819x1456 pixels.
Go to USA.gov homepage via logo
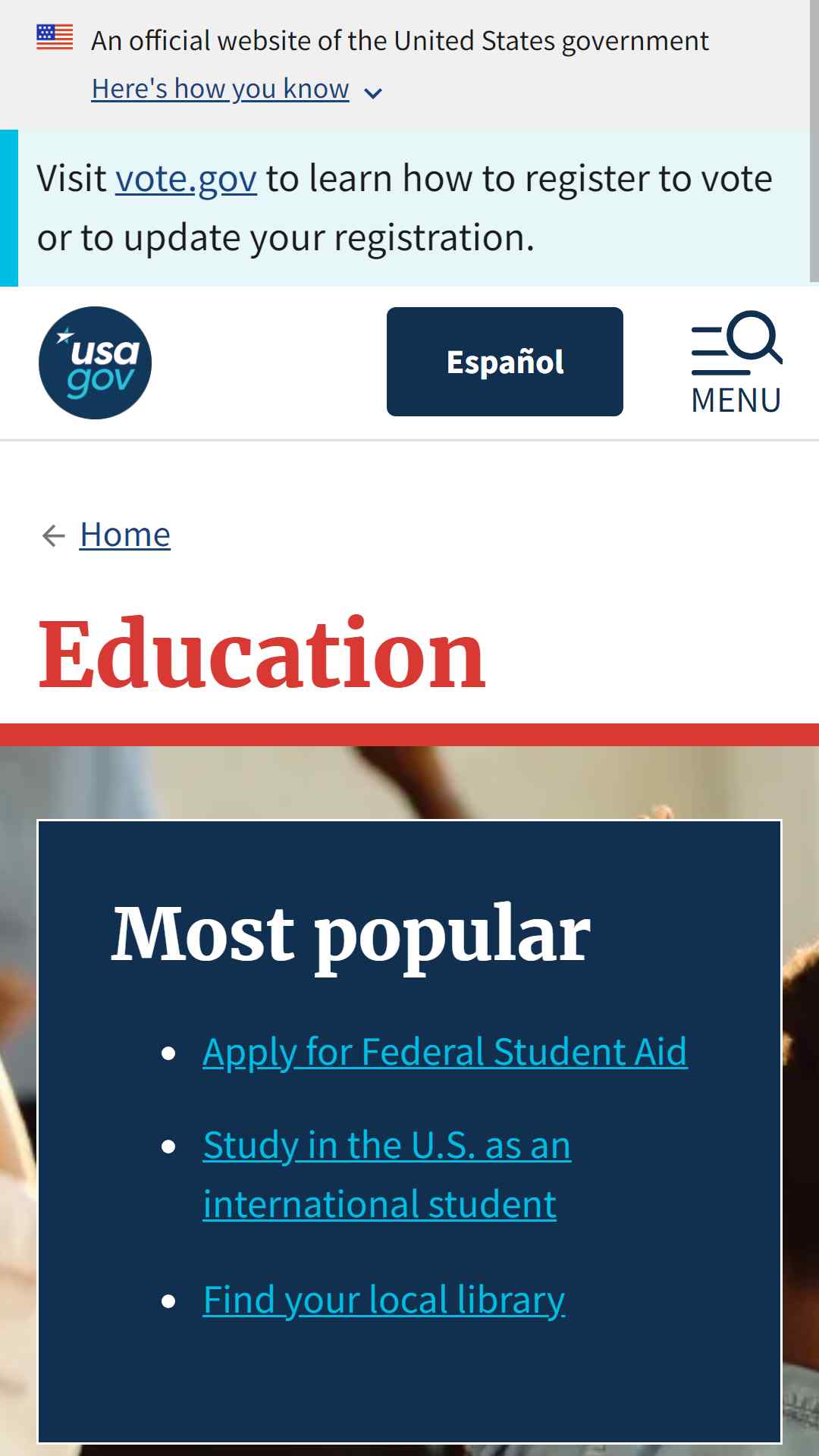tap(95, 362)
